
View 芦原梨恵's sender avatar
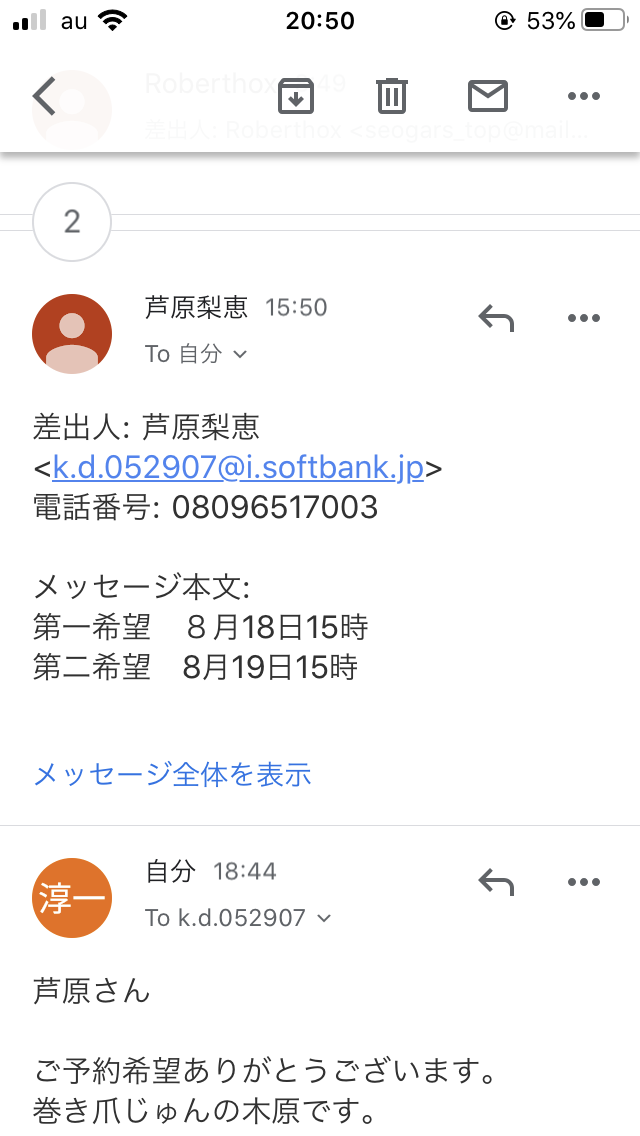[72, 334]
